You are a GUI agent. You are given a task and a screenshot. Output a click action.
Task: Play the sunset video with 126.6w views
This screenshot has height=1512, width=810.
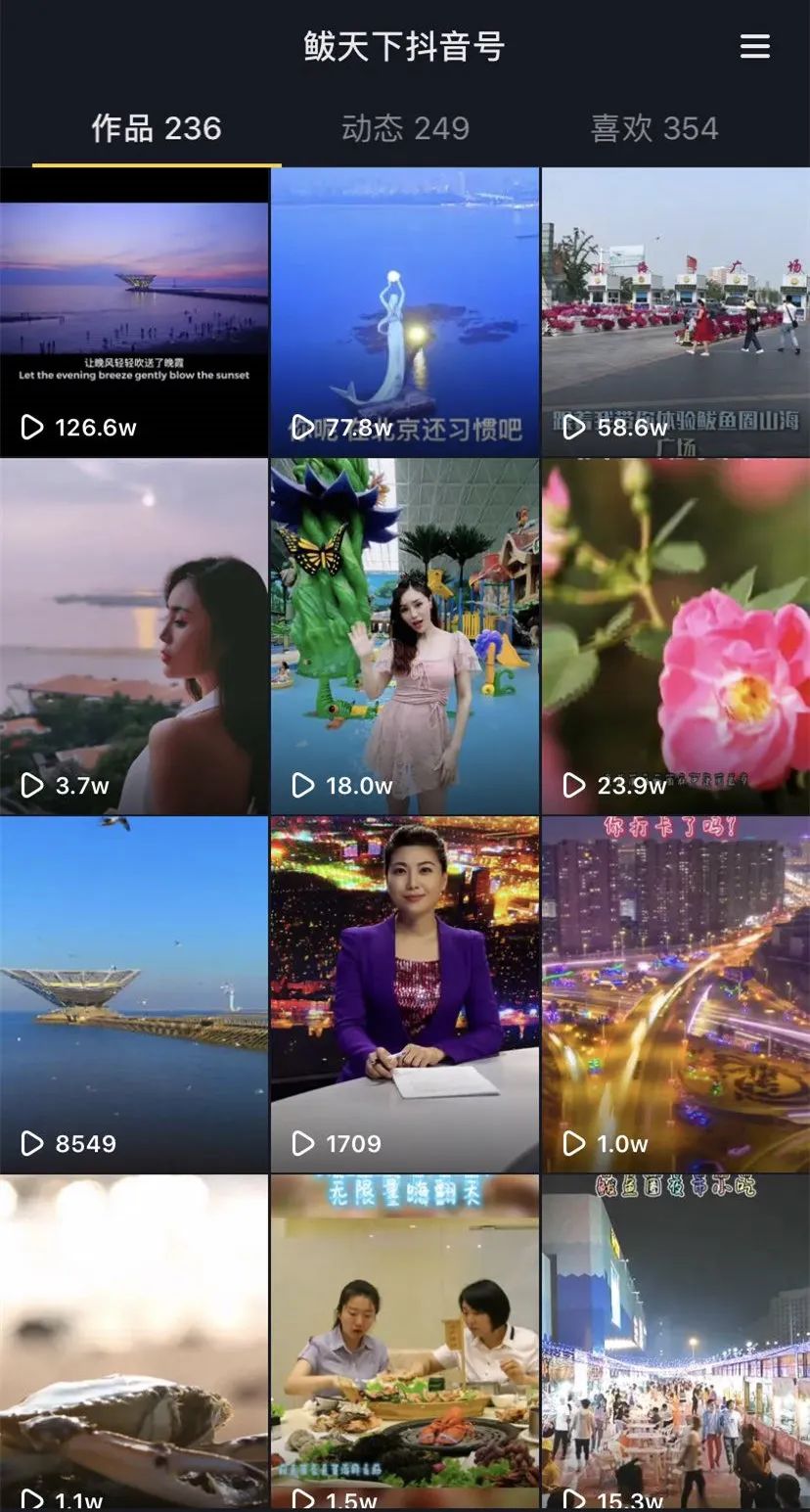click(134, 311)
